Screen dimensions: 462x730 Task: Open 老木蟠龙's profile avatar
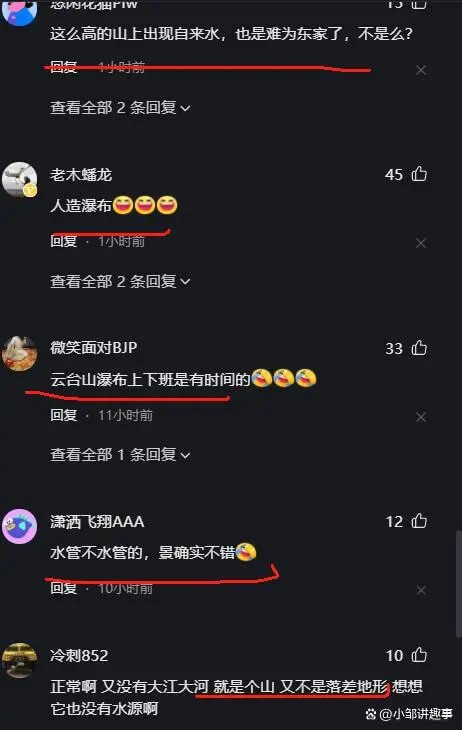point(20,179)
